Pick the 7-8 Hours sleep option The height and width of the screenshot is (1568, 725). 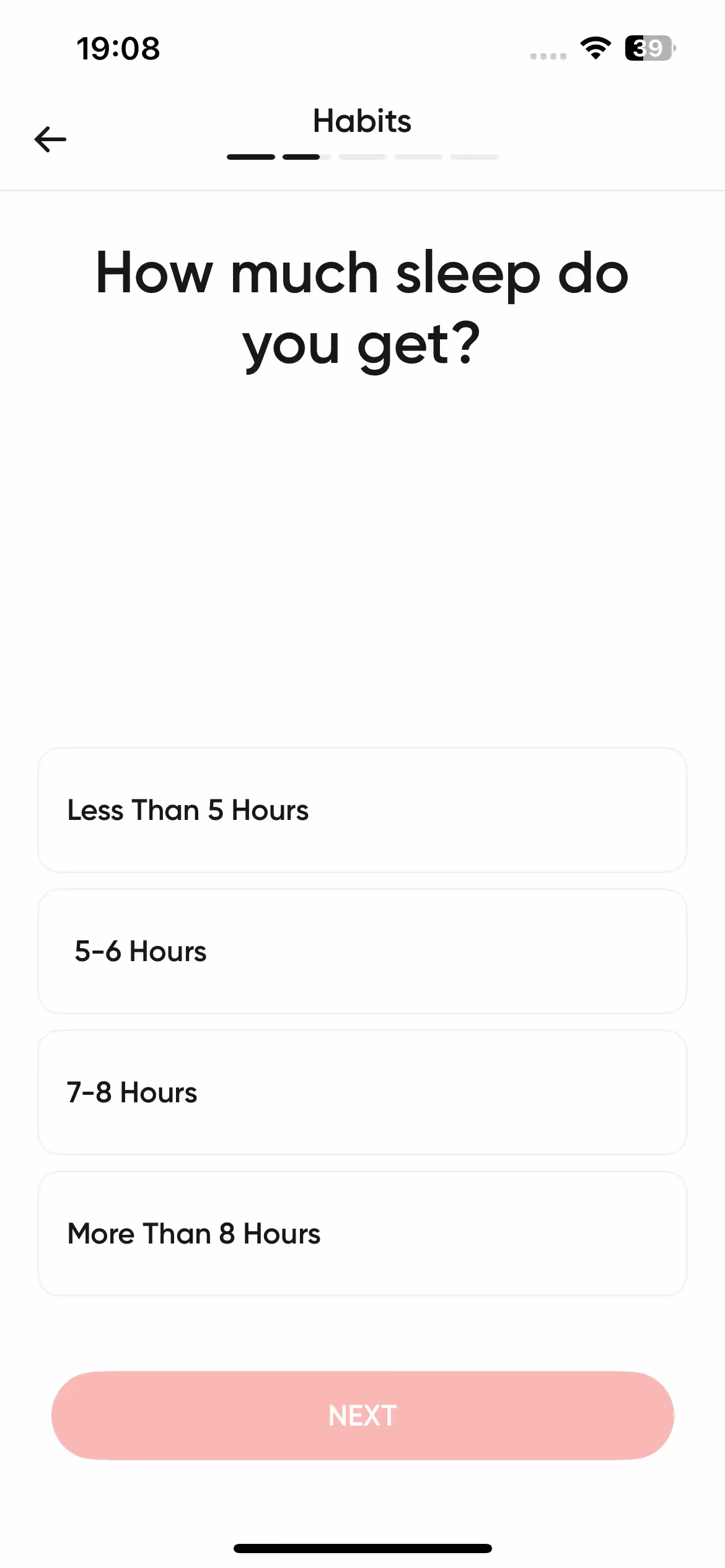[x=362, y=1092]
